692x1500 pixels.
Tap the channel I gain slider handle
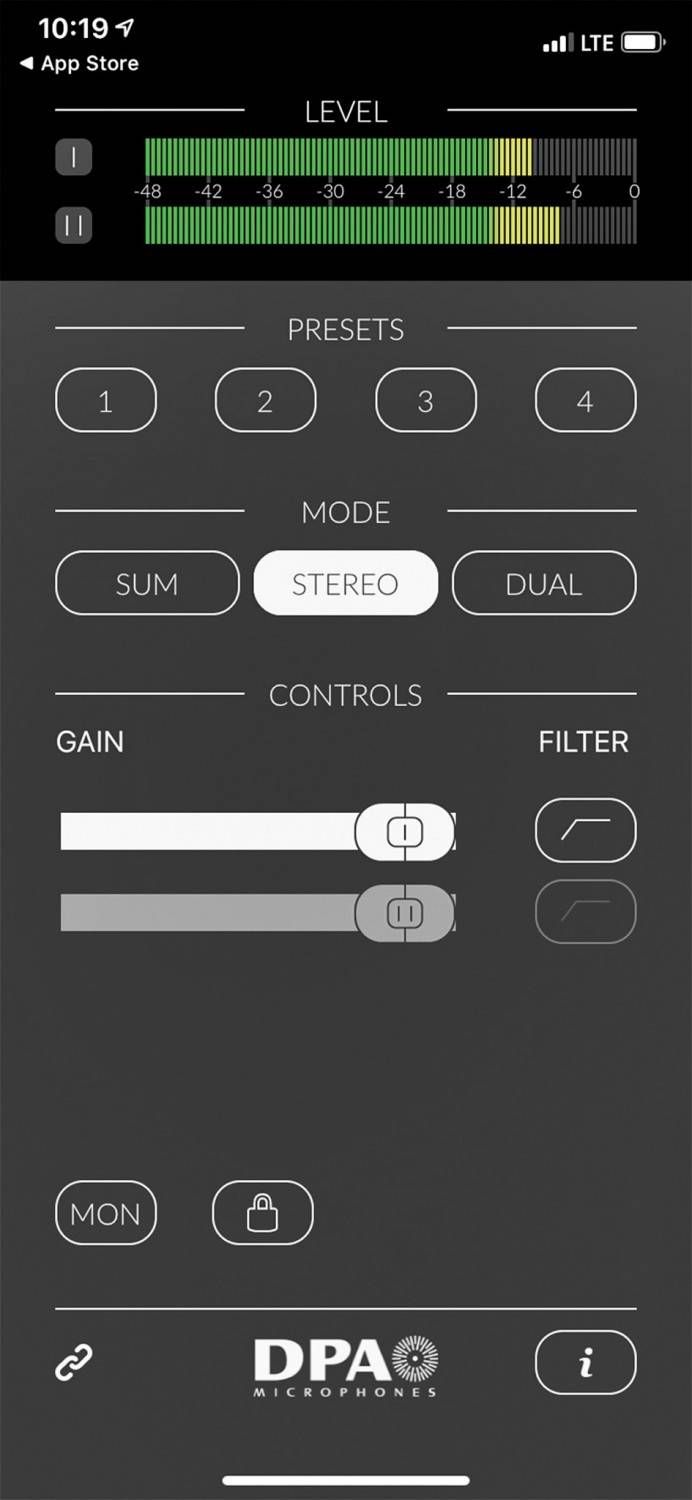coord(404,831)
